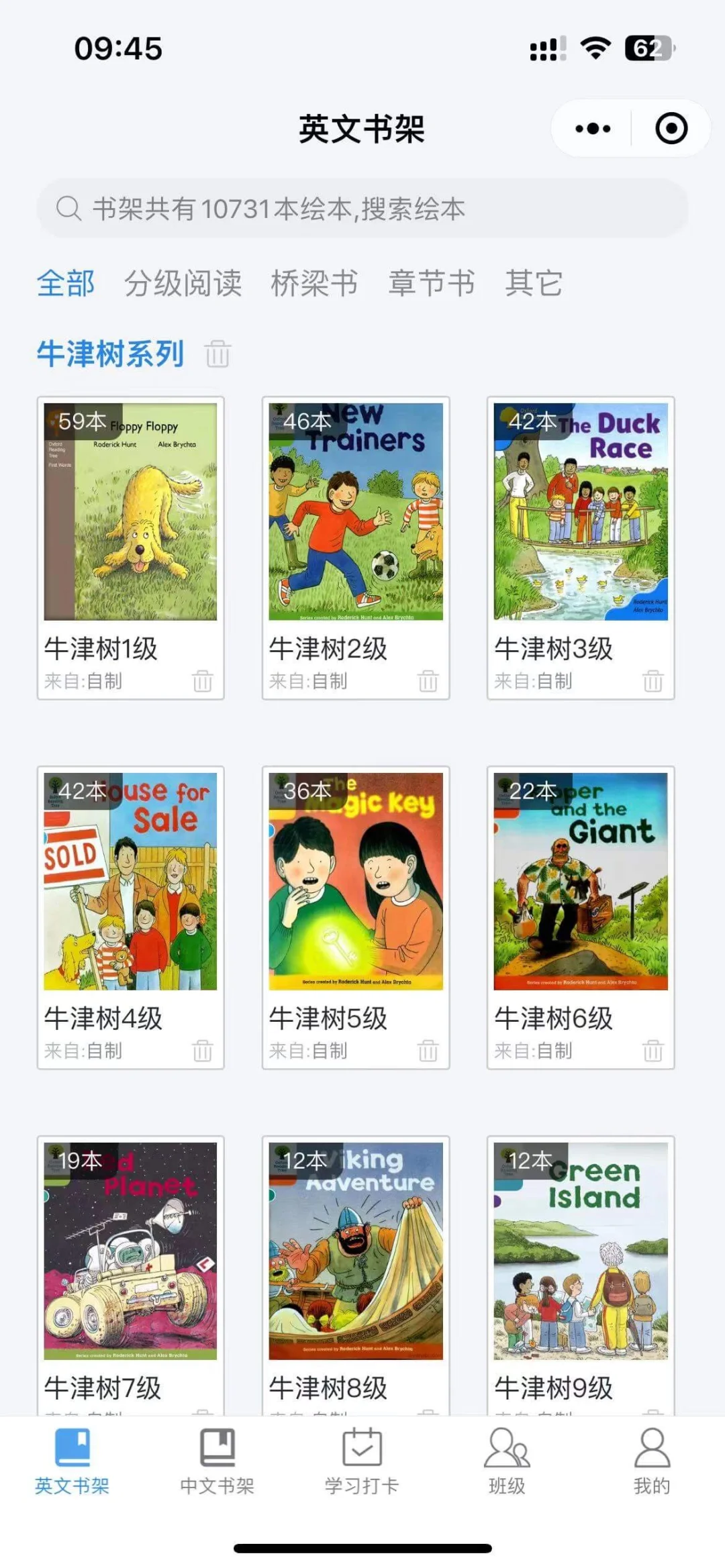Select the 全部 category tab

[x=66, y=283]
